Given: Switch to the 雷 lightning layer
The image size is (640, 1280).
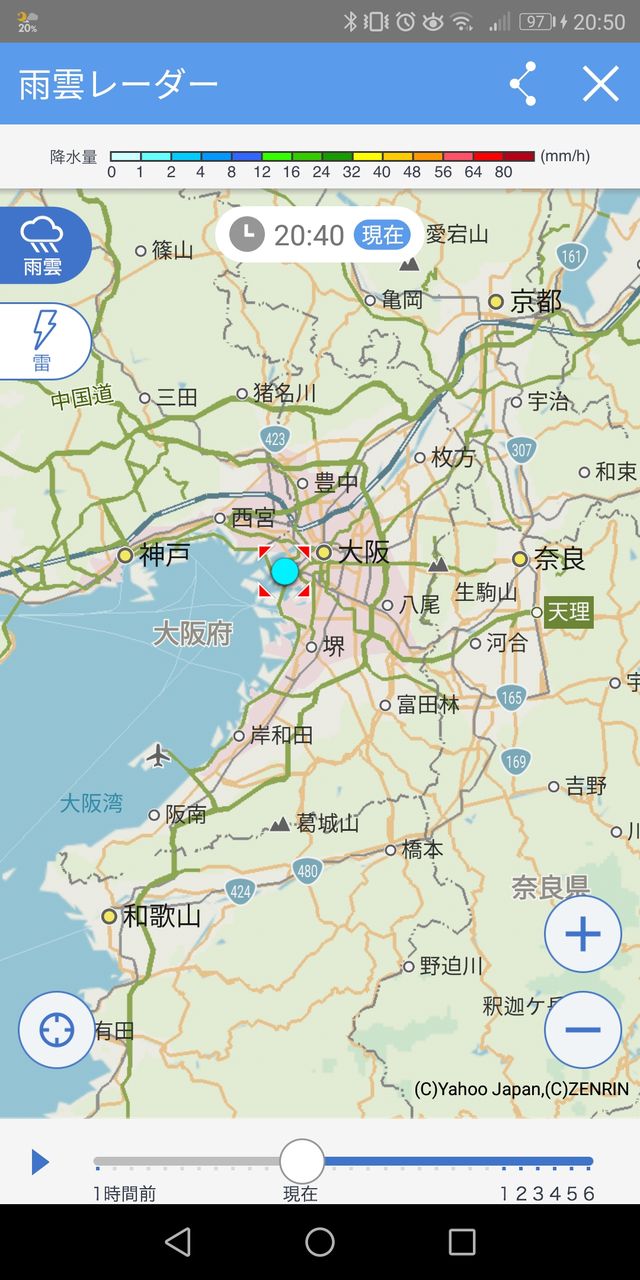Looking at the screenshot, I should tap(43, 341).
